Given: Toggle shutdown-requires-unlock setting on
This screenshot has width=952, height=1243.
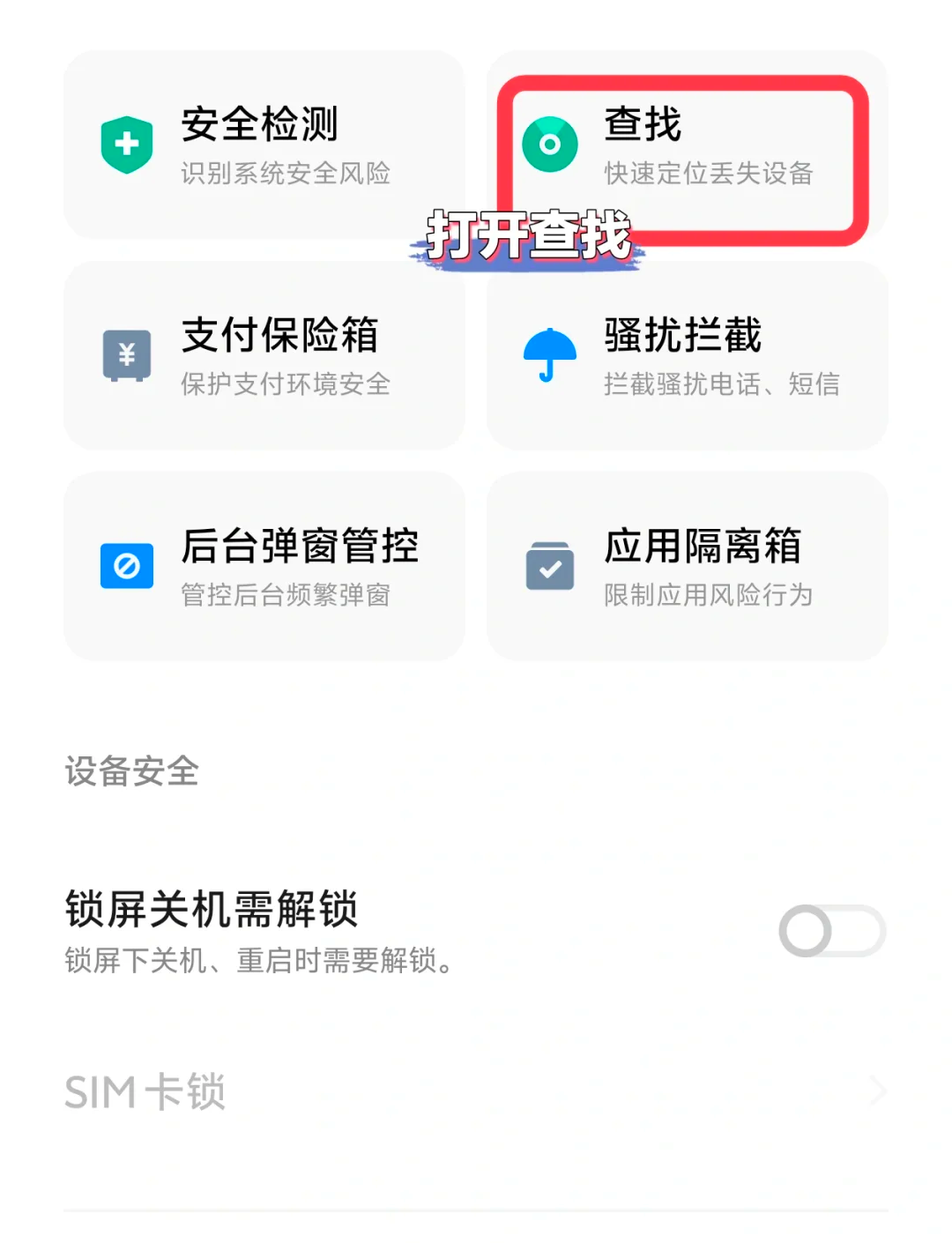Looking at the screenshot, I should pos(829,930).
